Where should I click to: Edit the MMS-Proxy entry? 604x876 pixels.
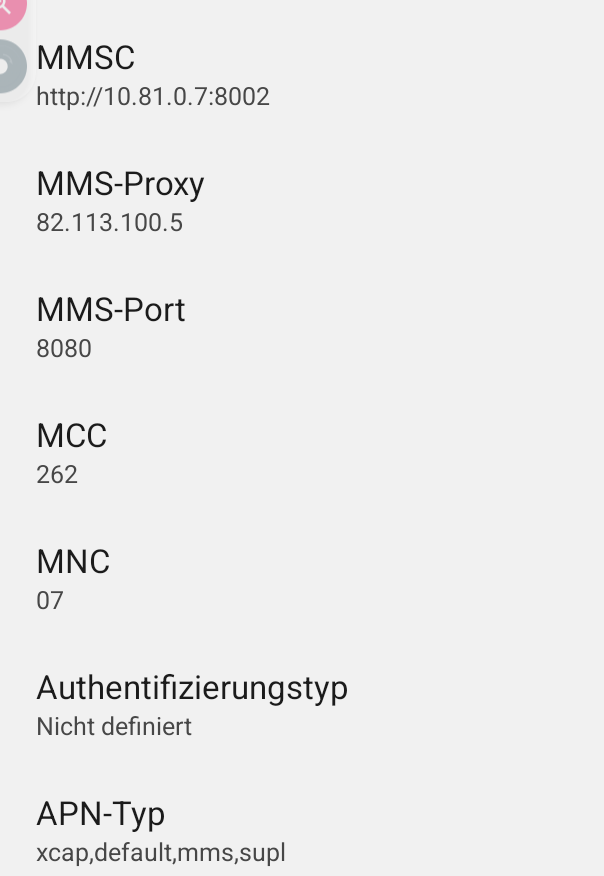(120, 201)
